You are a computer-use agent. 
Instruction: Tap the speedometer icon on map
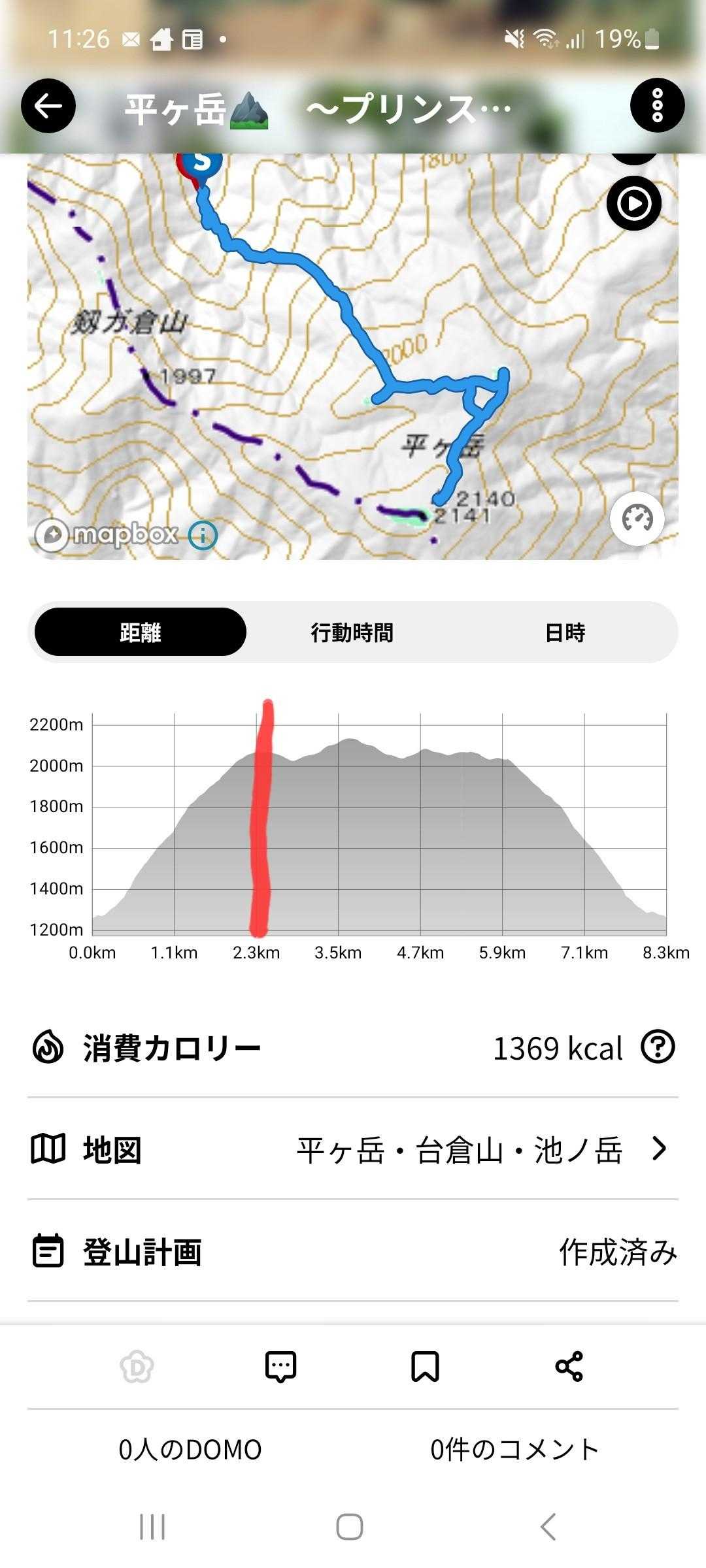coord(637,519)
